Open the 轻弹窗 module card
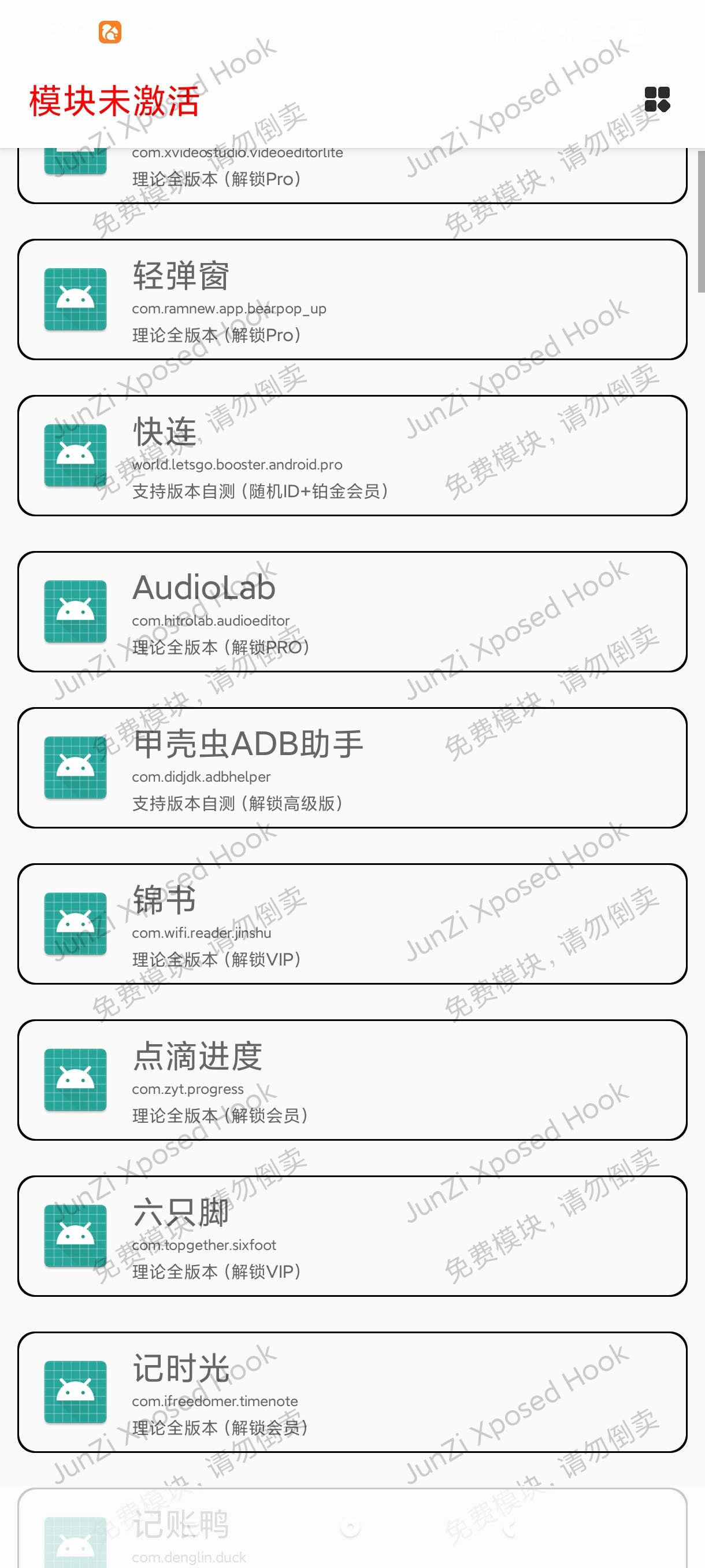The width and height of the screenshot is (705, 1568). point(352,299)
